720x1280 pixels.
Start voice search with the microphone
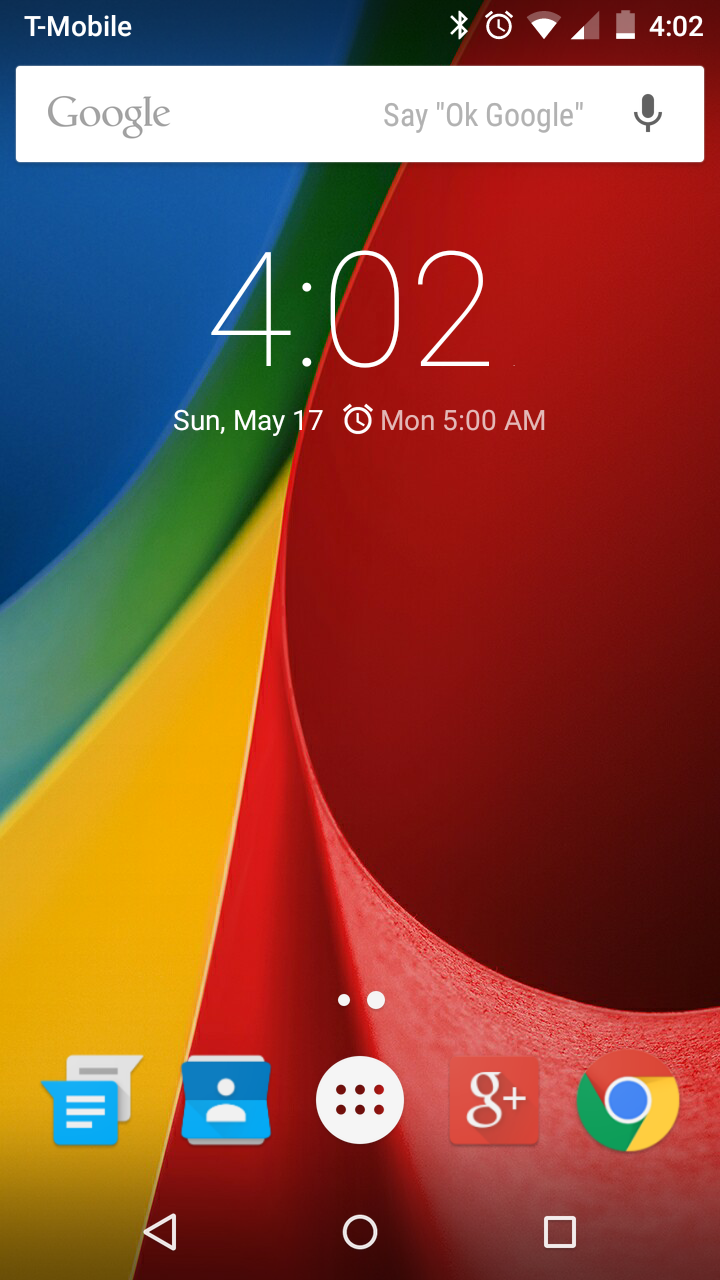tap(647, 114)
